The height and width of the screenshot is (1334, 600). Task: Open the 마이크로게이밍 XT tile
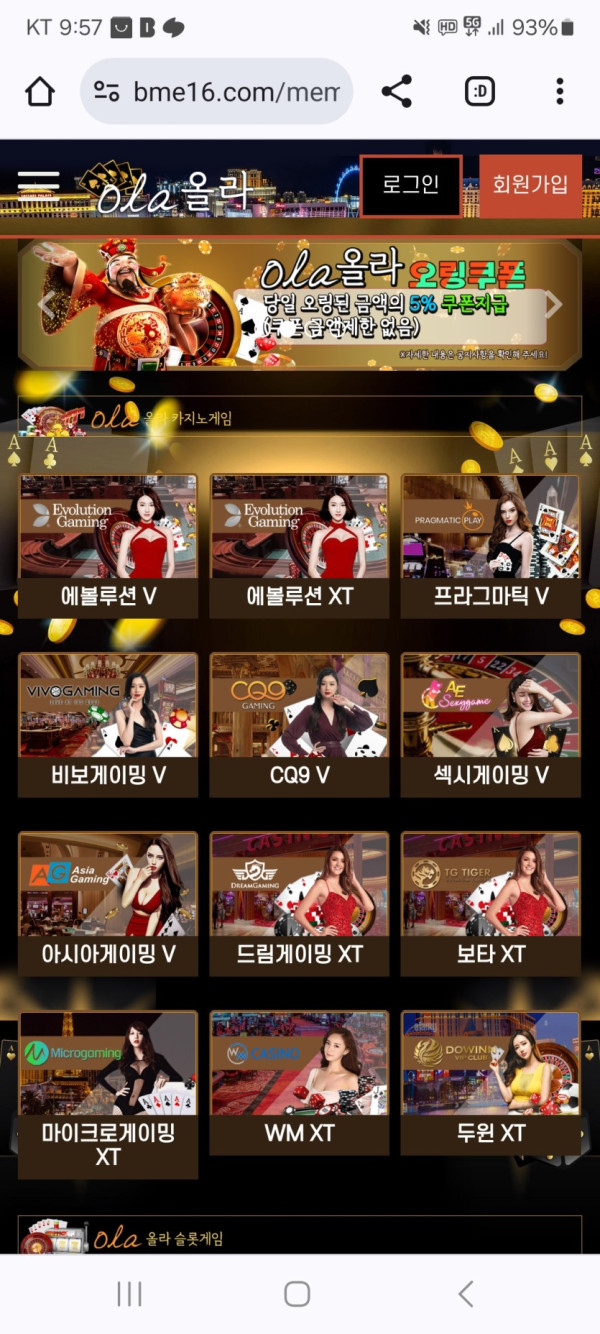point(108,1093)
